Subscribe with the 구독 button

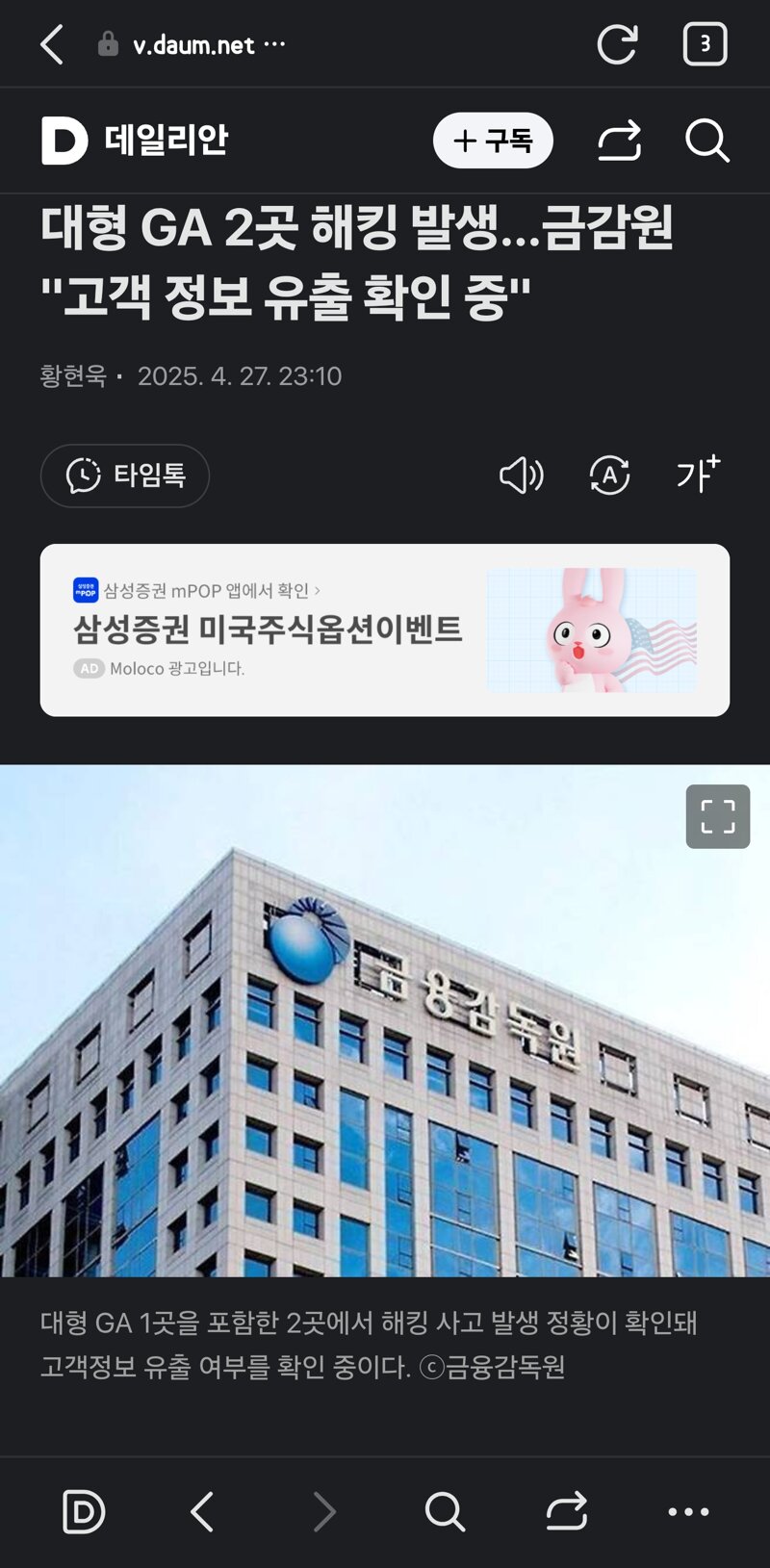pos(493,141)
